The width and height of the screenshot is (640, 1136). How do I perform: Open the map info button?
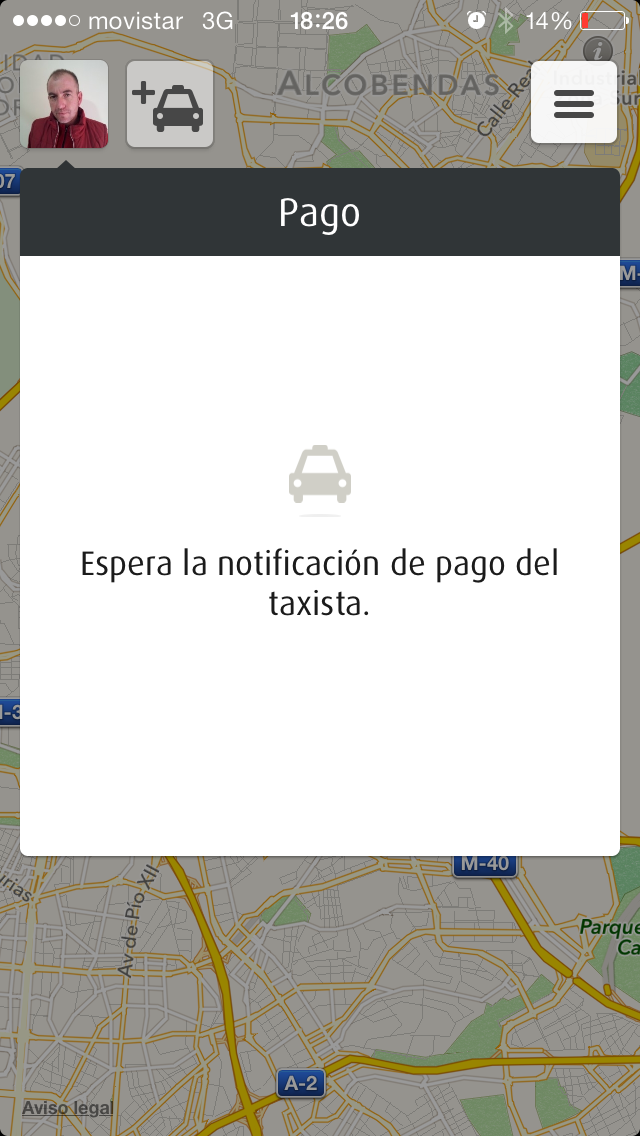click(x=597, y=49)
